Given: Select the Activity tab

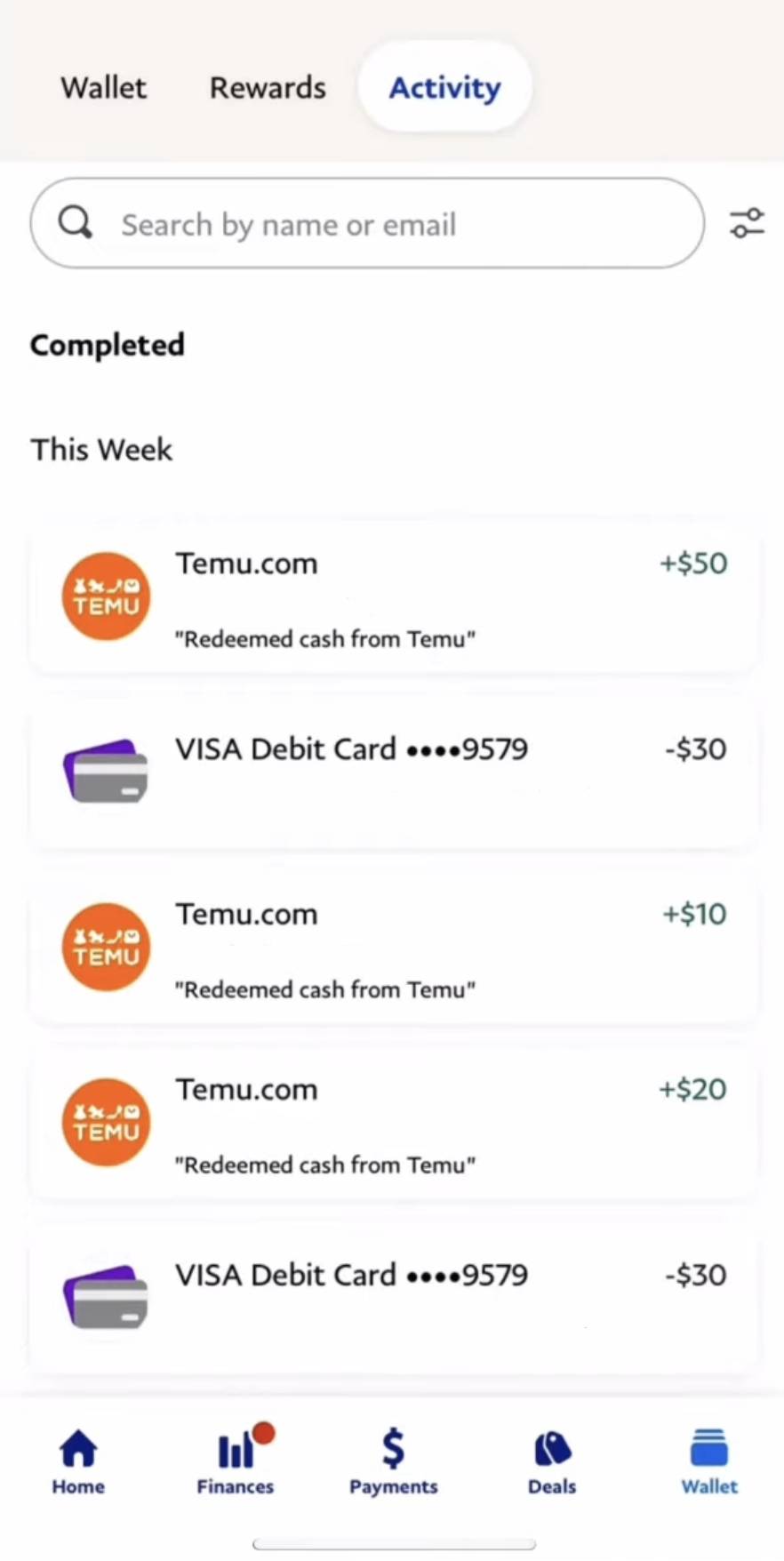Looking at the screenshot, I should pyautogui.click(x=444, y=88).
